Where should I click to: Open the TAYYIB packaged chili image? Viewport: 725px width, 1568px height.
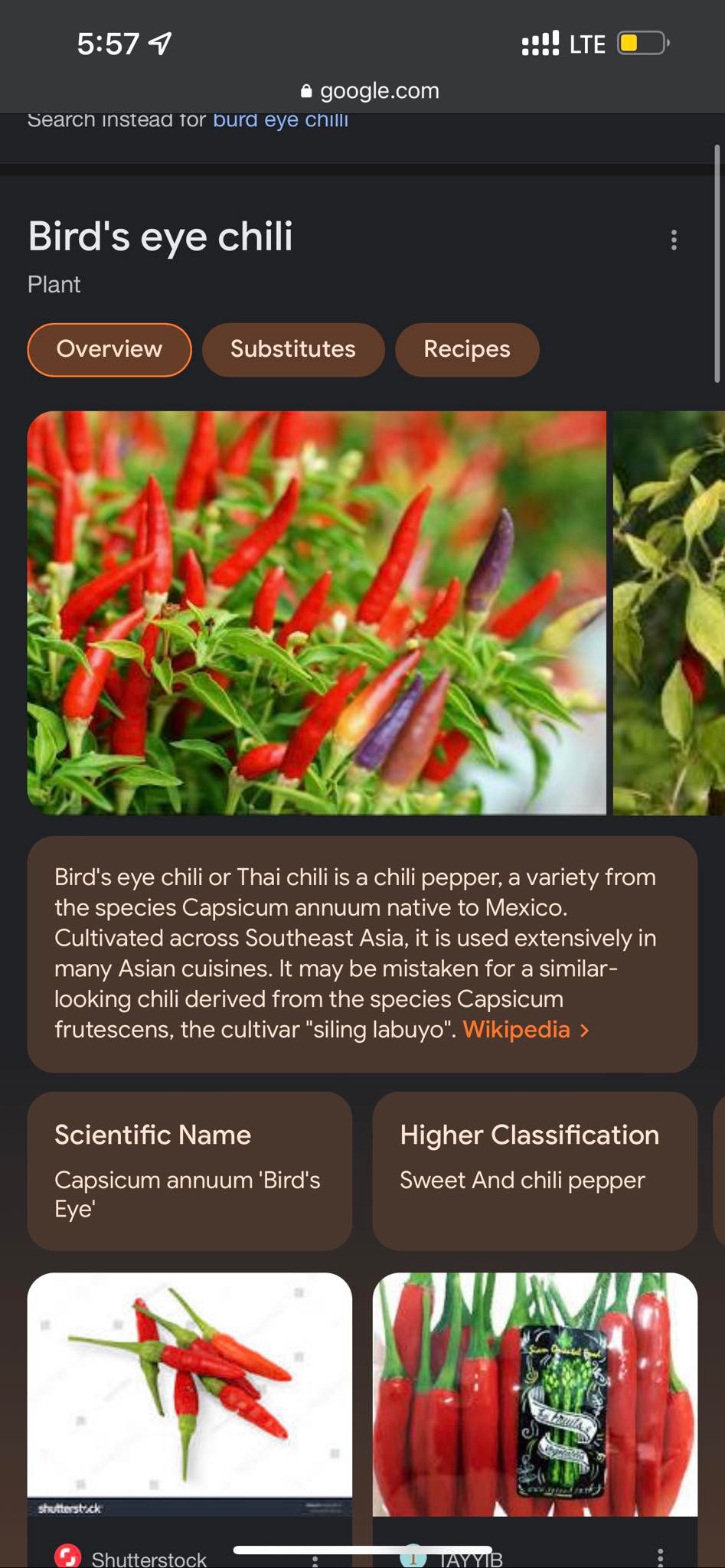click(535, 1394)
